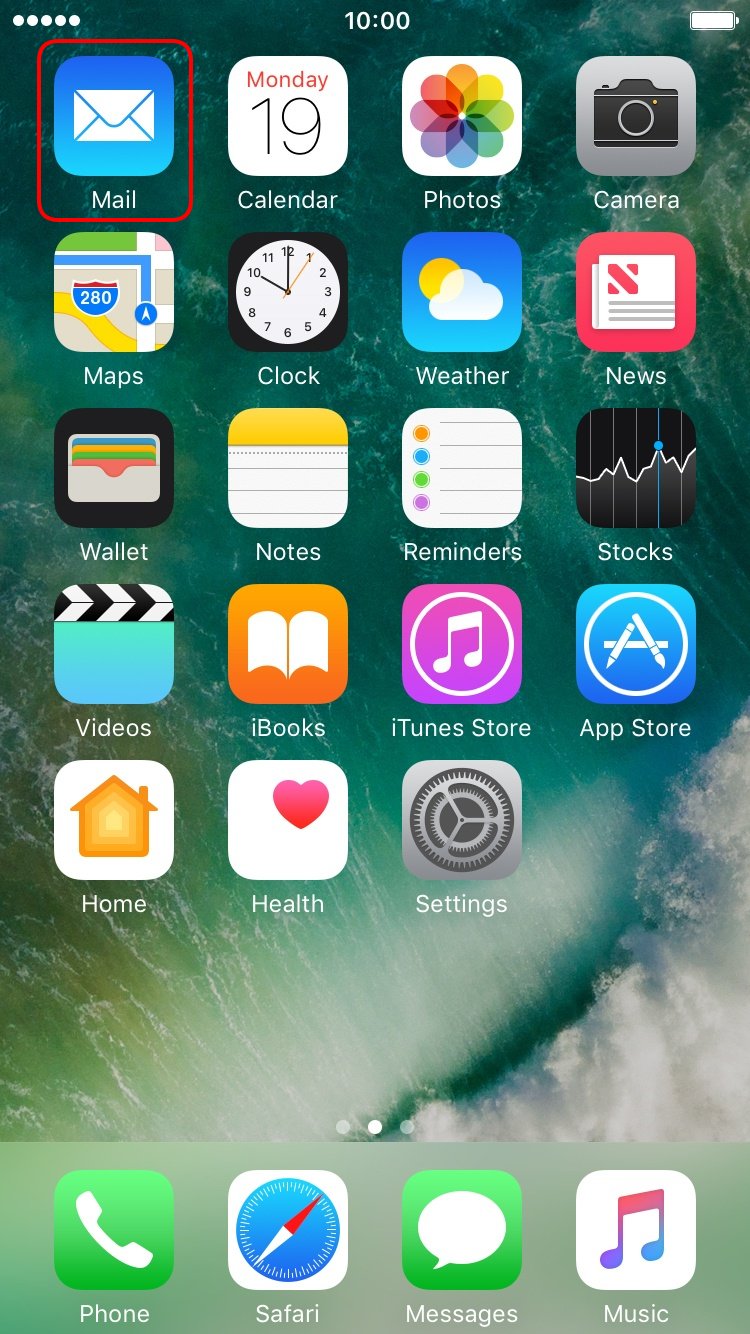Open the iTunes Store

point(462,644)
